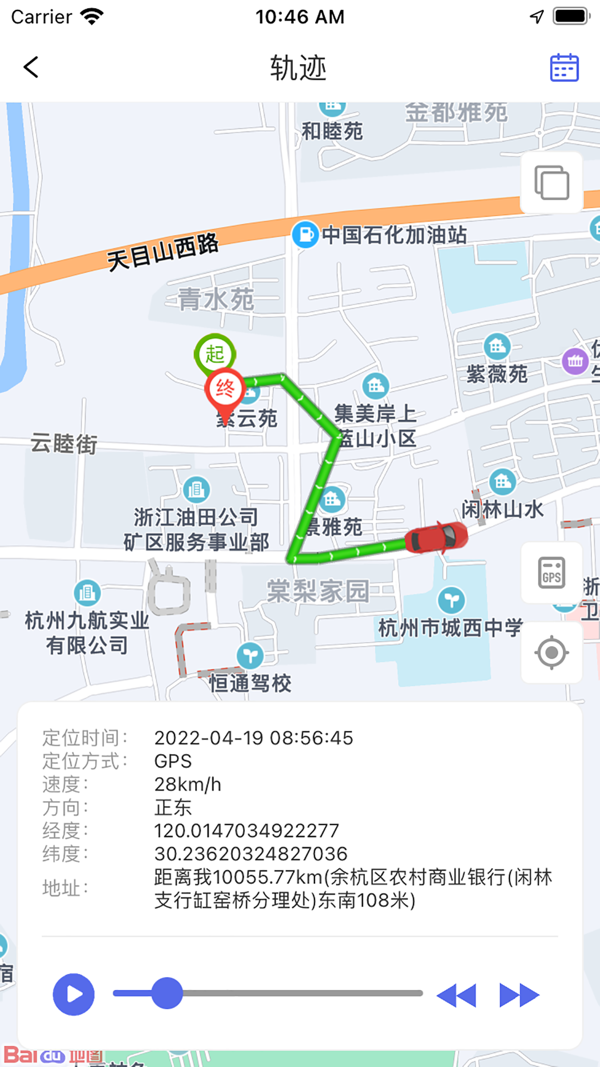Fast forward the track playback
Screen dimensions: 600x1067
[519, 995]
